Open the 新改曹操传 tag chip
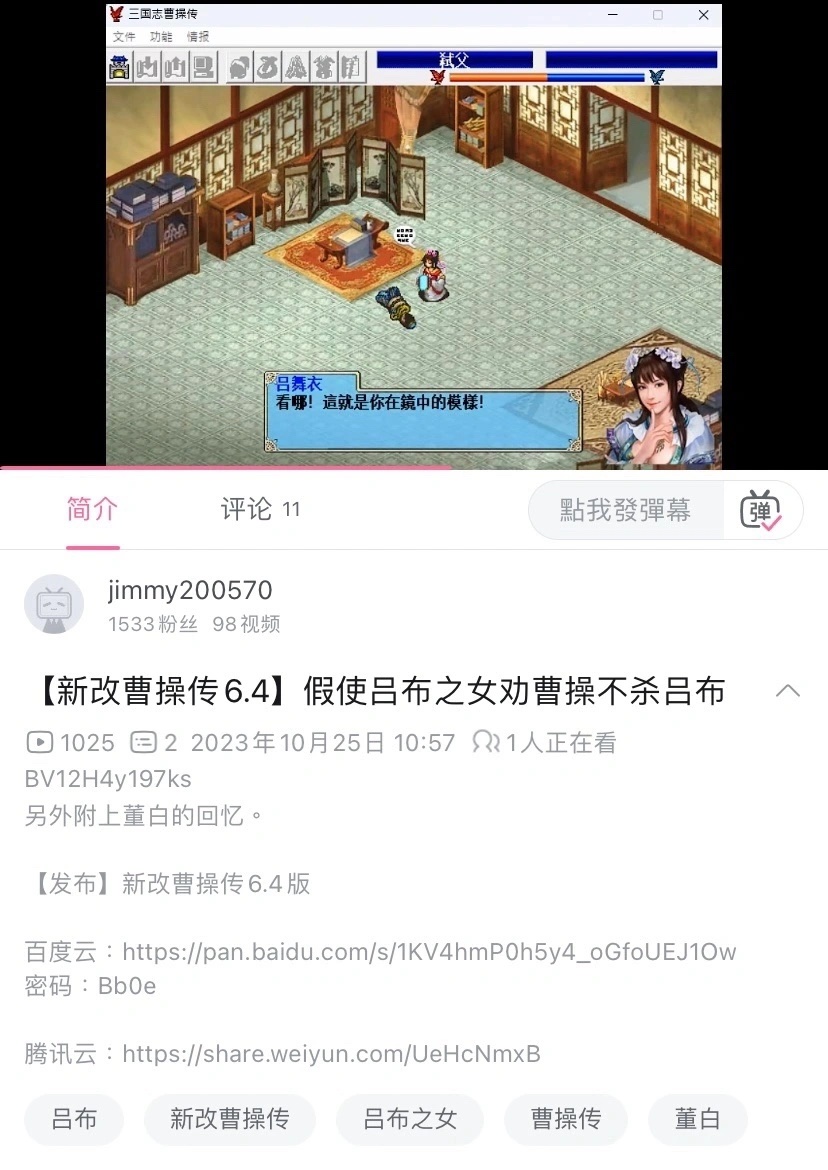 pyautogui.click(x=229, y=1119)
